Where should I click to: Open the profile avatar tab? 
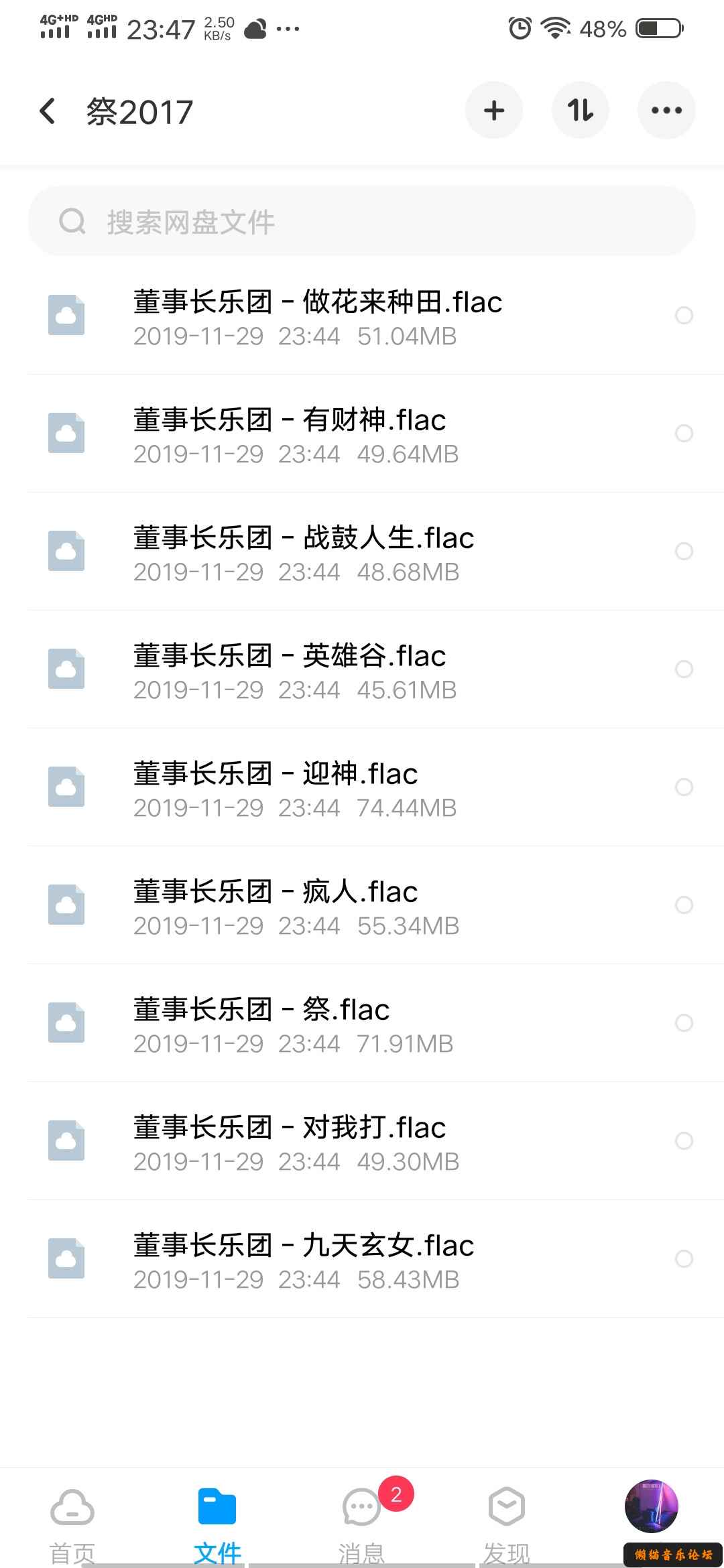pos(651,1508)
